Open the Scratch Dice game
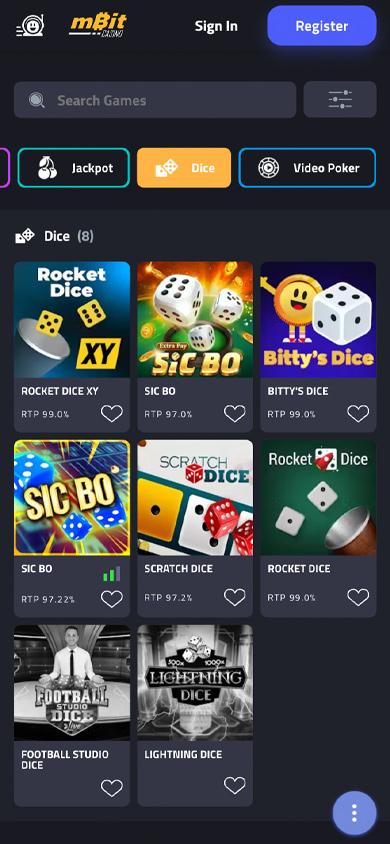The width and height of the screenshot is (390, 844). point(195,498)
